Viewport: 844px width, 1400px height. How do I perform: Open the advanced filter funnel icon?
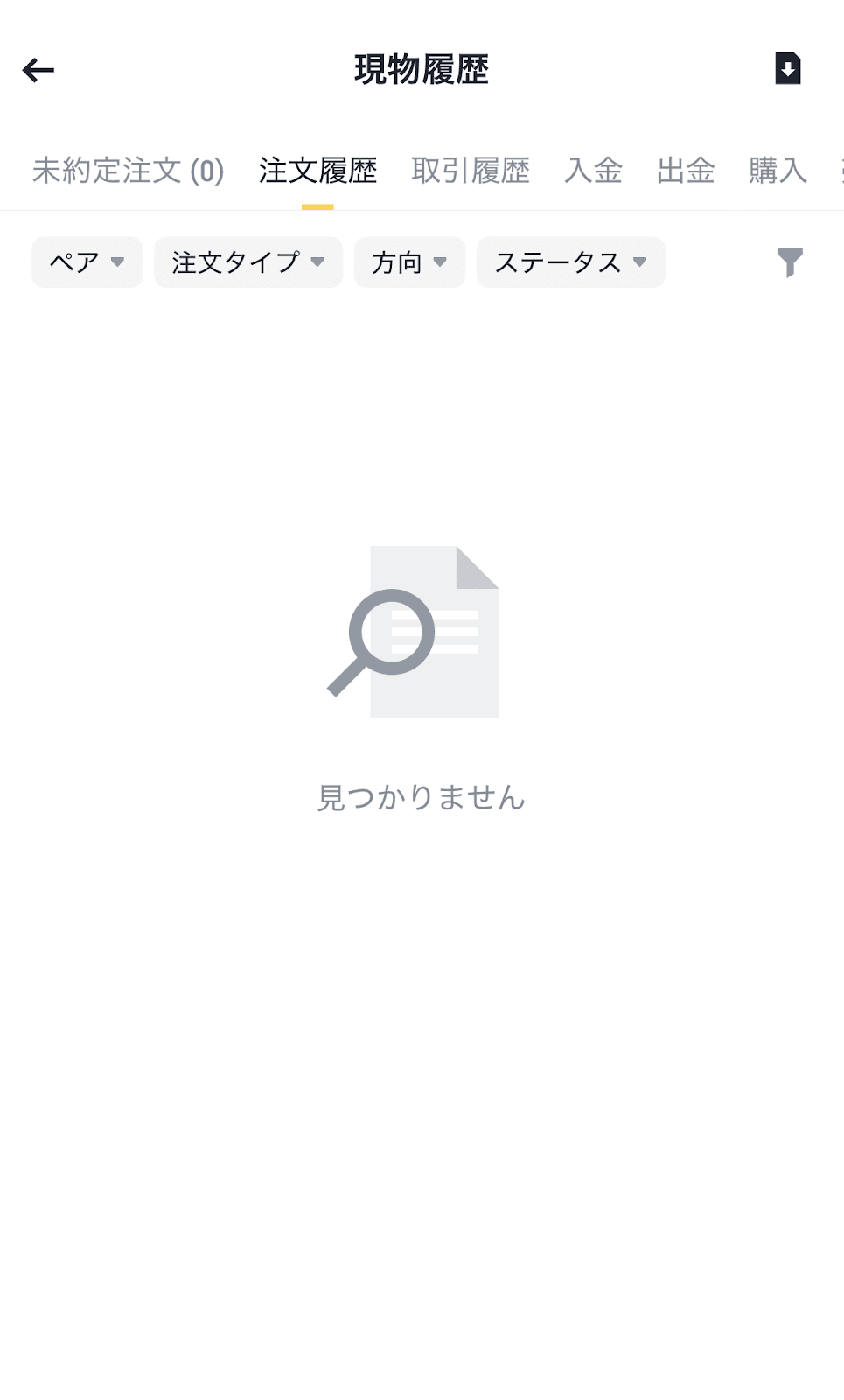790,262
